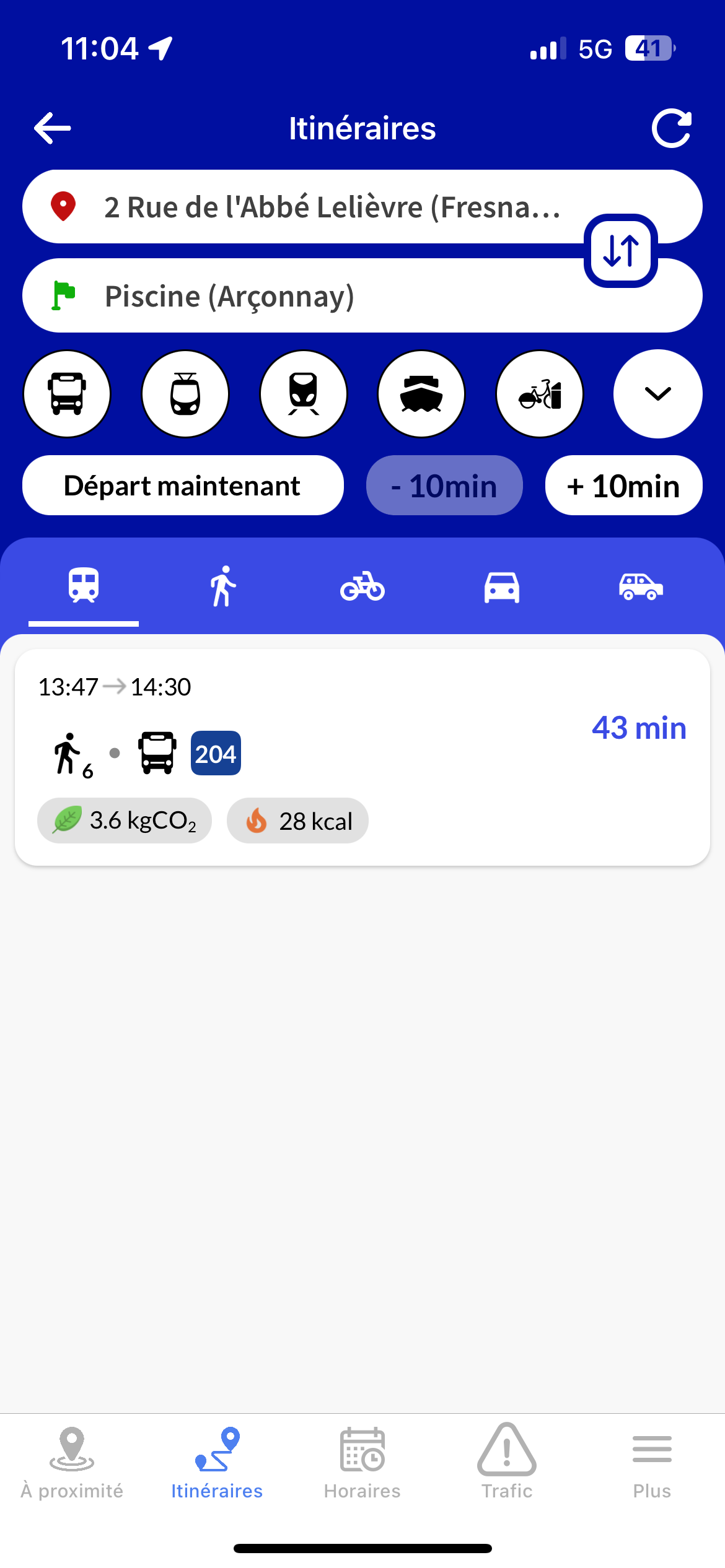Screen dimensions: 725x1568
Task: Open the Départ maintenant time selector
Action: pos(183,486)
